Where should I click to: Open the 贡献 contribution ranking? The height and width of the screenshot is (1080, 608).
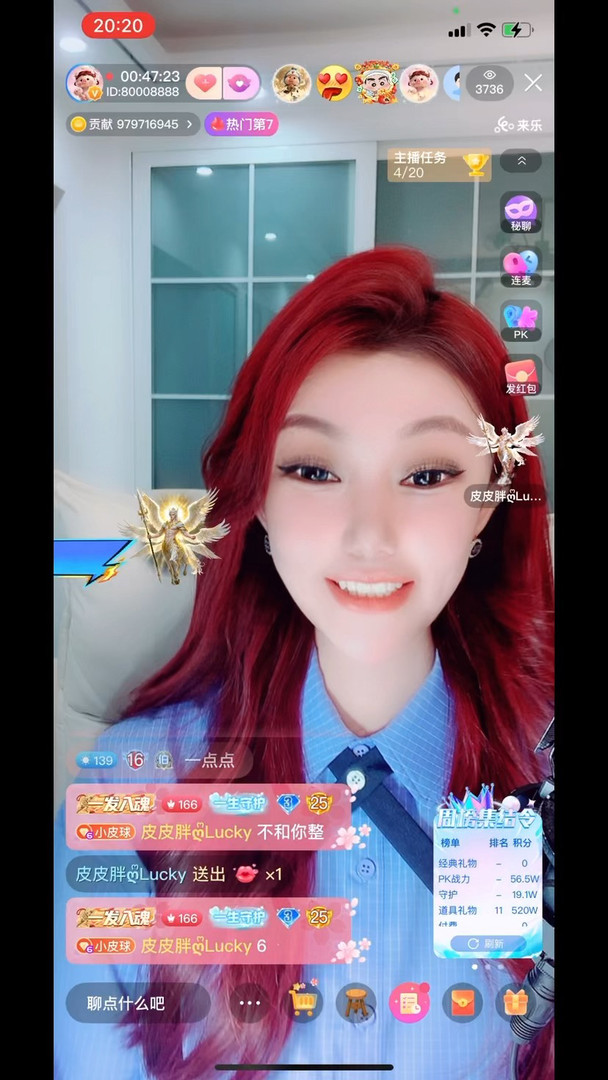click(132, 125)
